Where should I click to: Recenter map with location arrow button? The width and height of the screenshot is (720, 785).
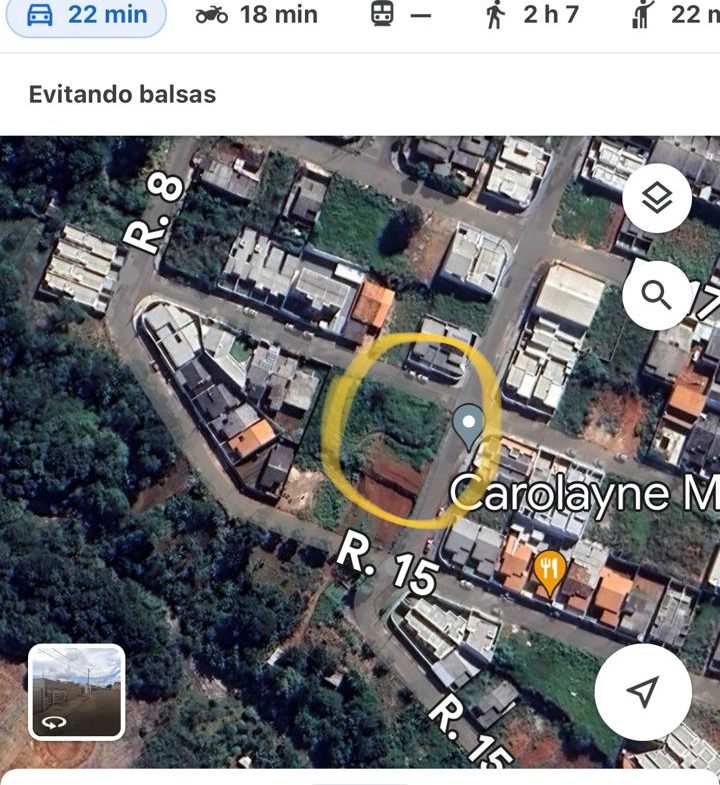tap(644, 690)
